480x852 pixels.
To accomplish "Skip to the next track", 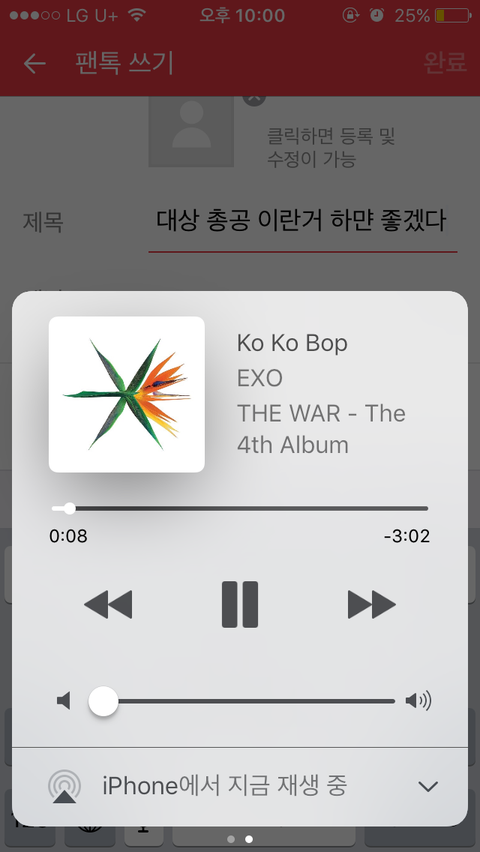I will point(372,604).
